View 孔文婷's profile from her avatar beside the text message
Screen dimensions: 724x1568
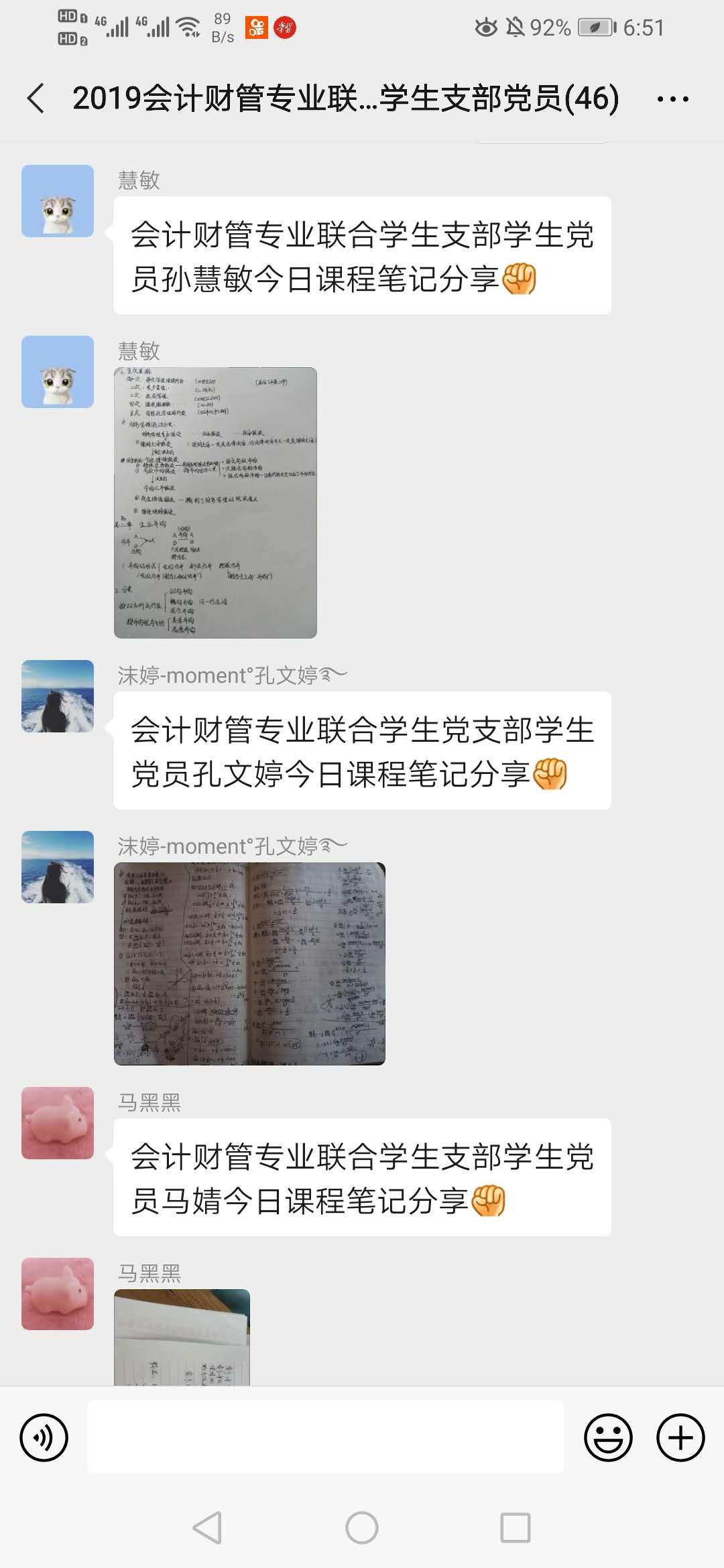coord(58,696)
